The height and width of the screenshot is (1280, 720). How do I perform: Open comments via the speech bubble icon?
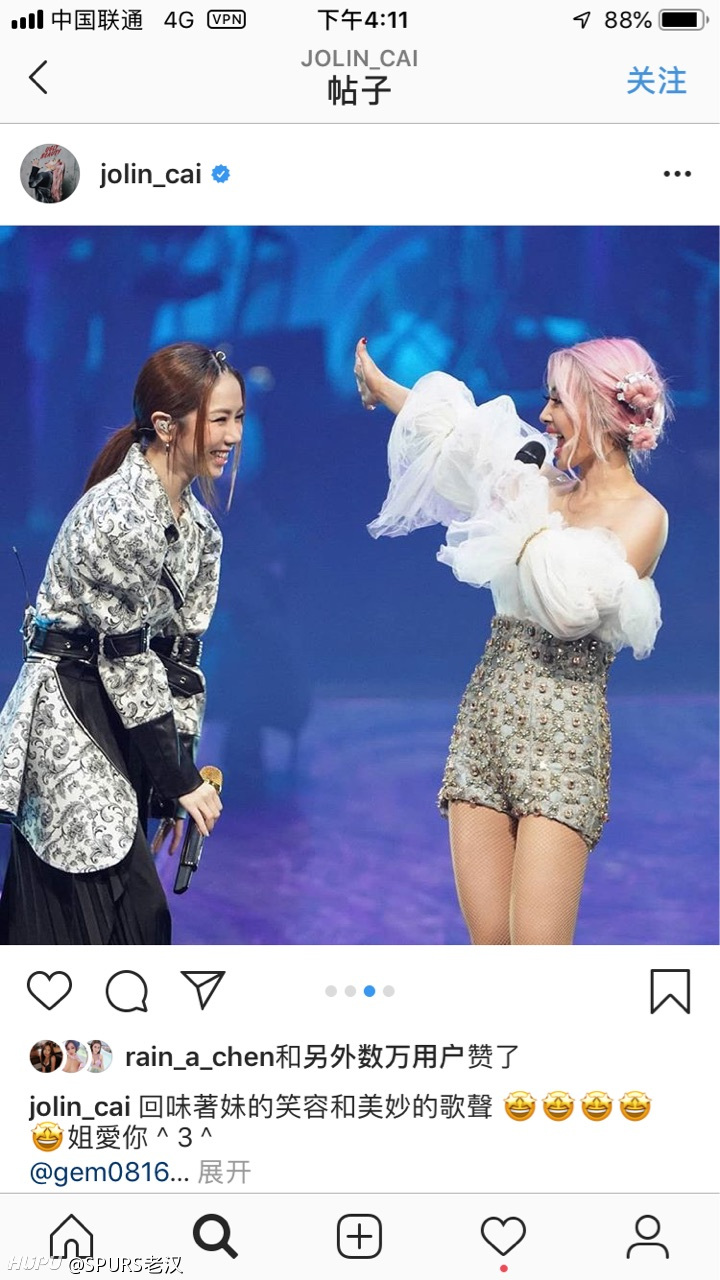[127, 991]
